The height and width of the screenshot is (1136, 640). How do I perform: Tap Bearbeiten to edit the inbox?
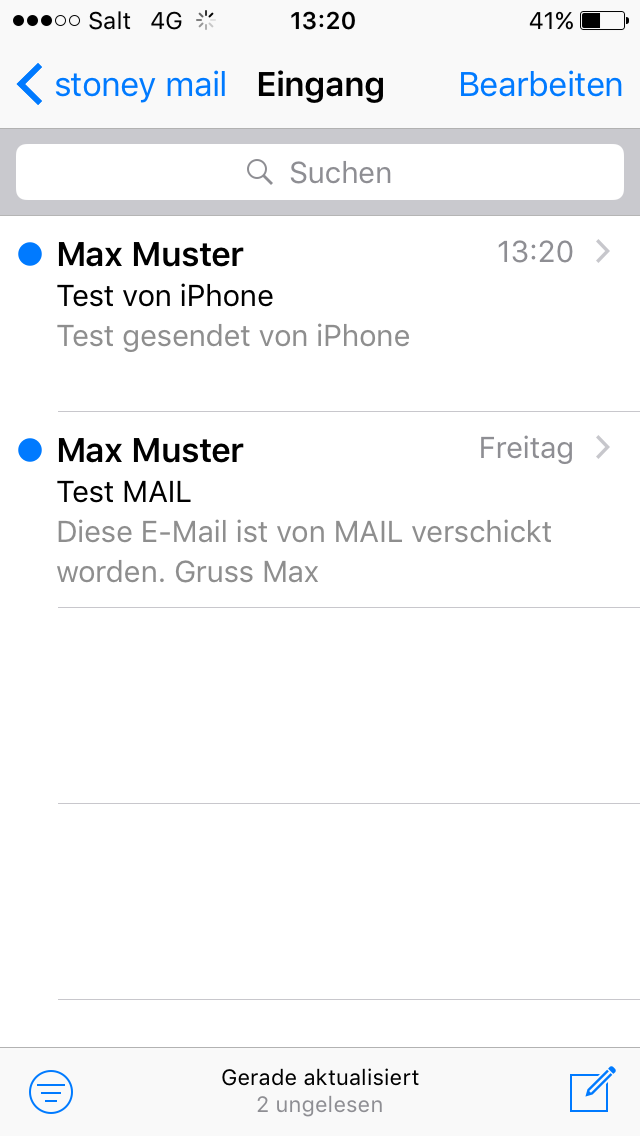[x=540, y=85]
